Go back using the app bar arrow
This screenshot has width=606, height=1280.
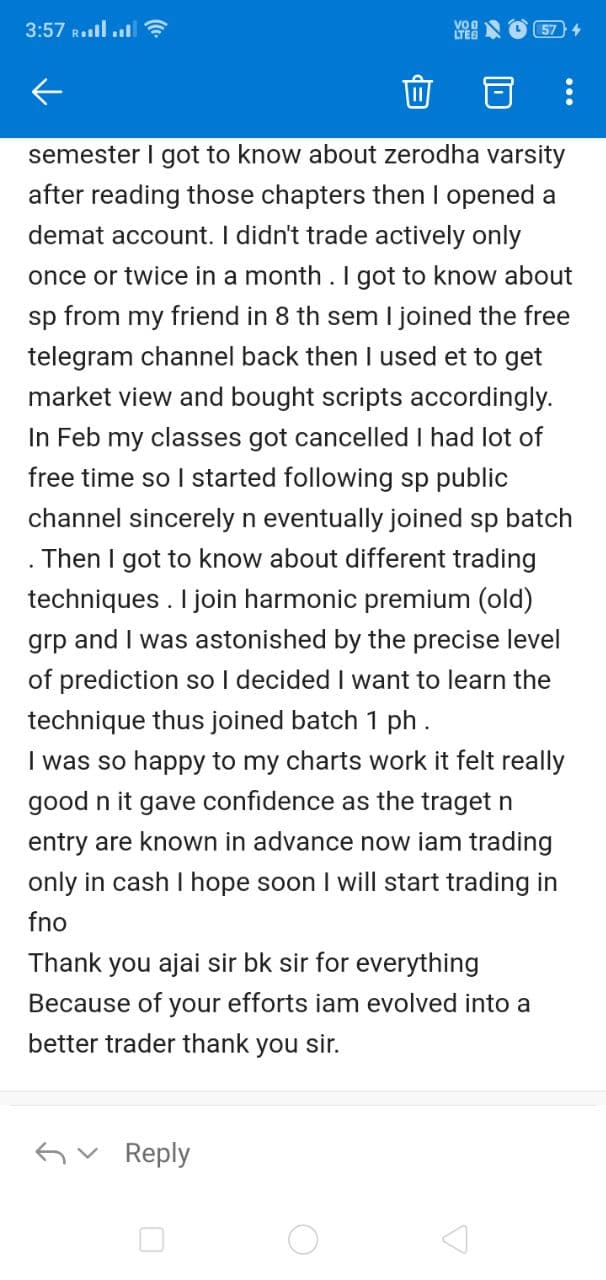47,93
